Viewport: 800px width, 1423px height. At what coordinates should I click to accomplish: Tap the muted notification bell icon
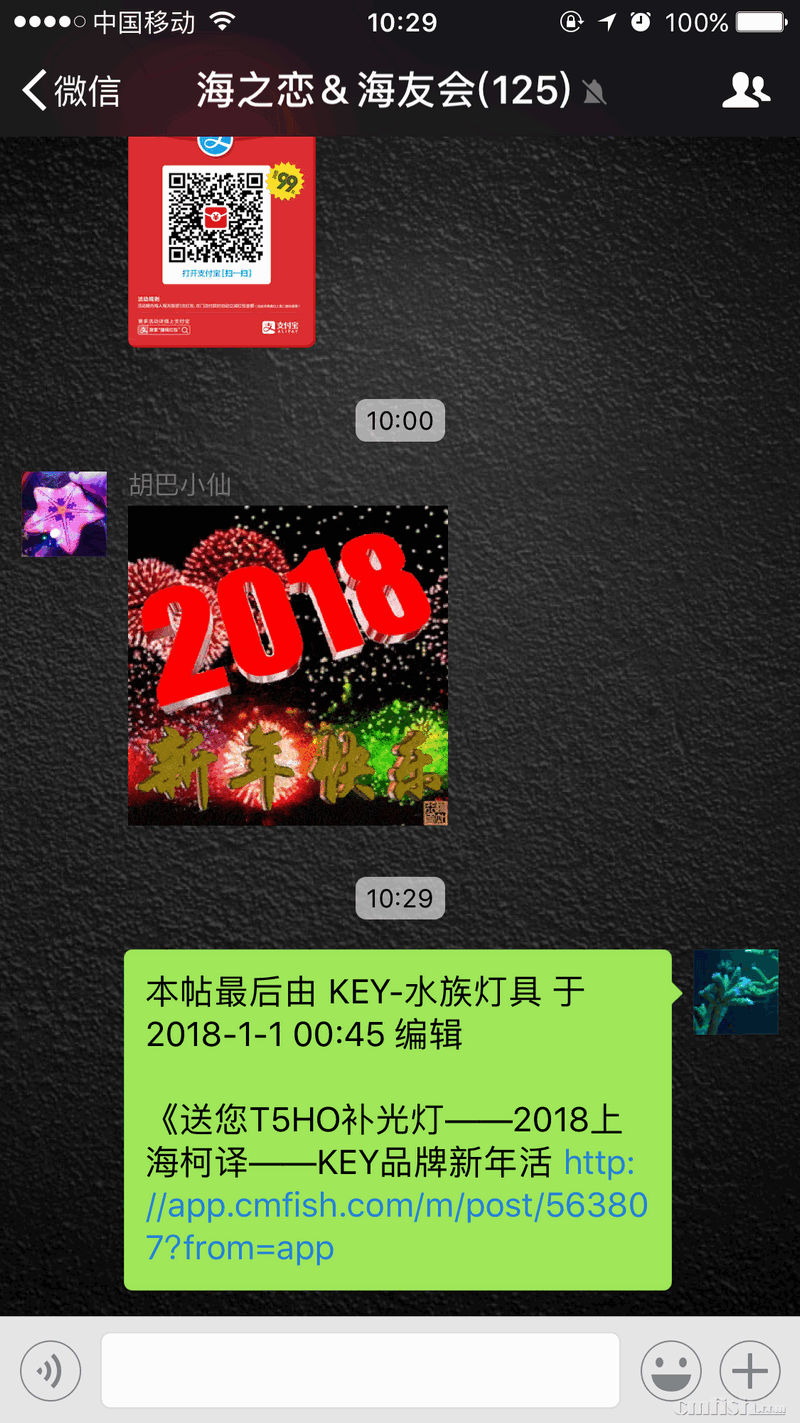596,90
